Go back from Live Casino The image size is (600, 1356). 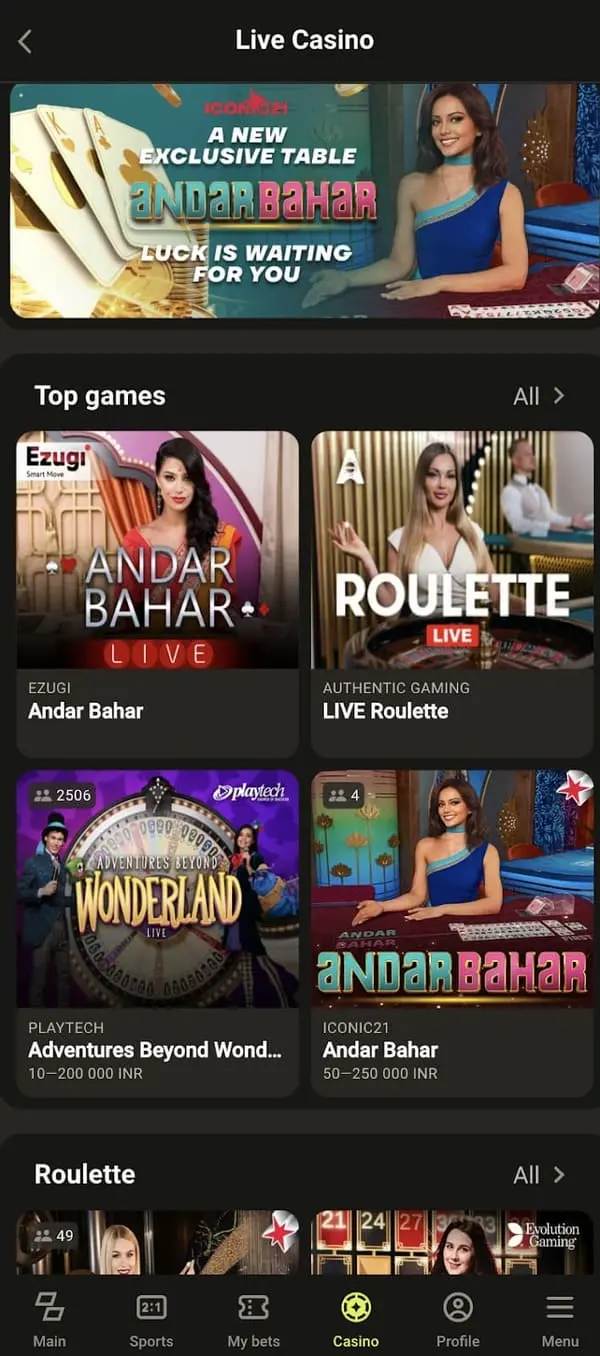click(x=26, y=41)
